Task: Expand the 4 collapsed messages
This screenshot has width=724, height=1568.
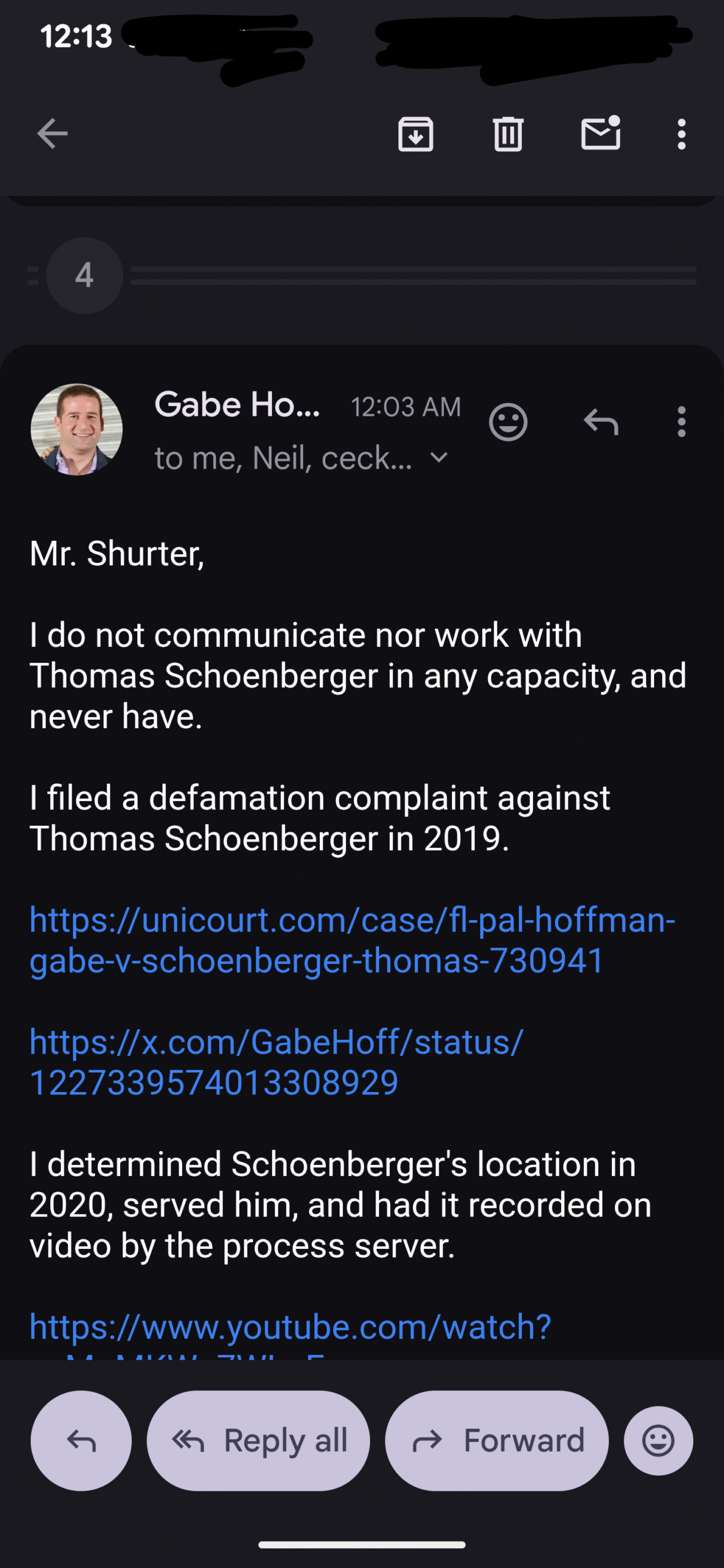Action: click(85, 276)
